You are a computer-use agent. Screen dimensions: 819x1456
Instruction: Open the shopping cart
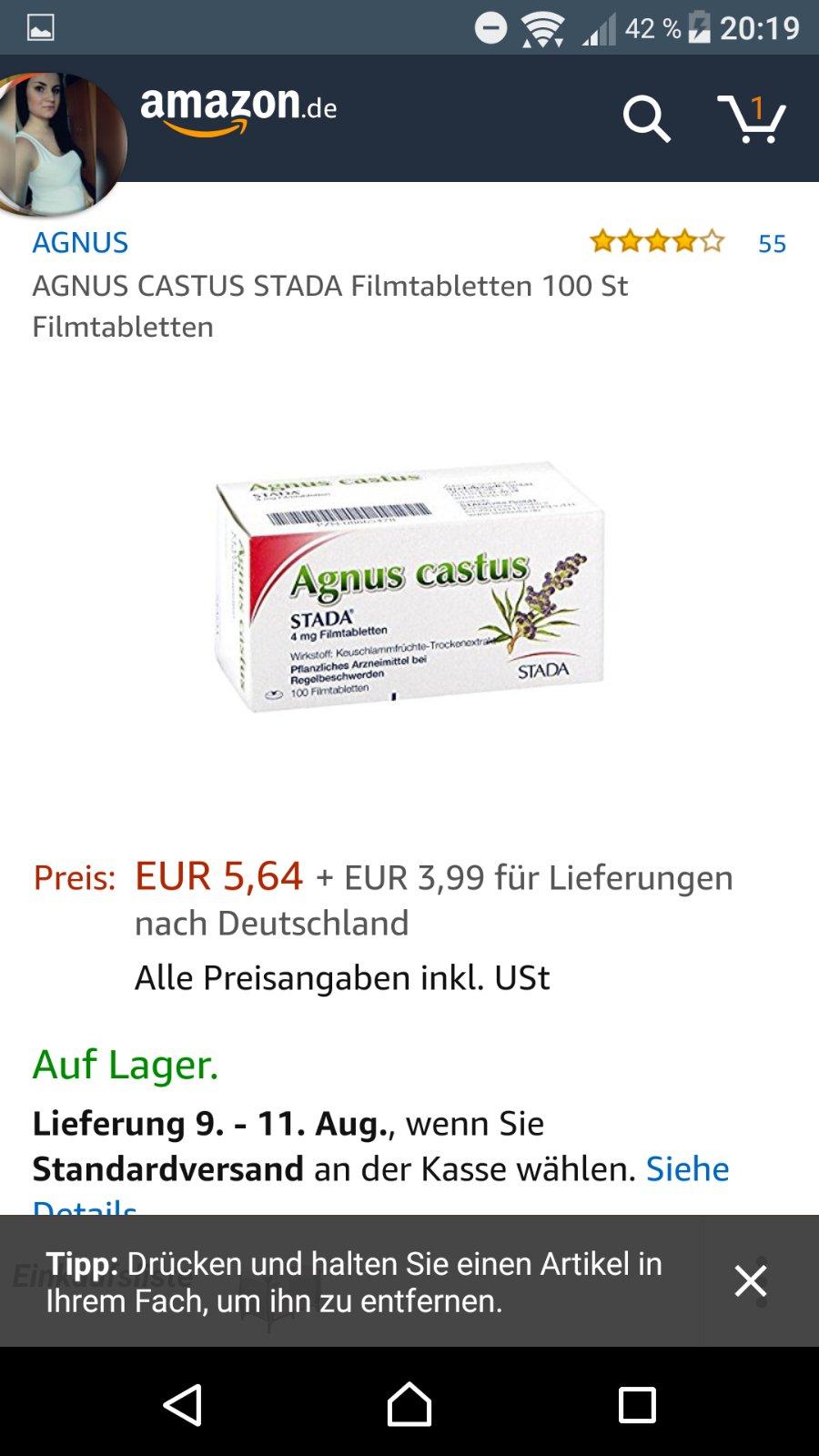[752, 118]
